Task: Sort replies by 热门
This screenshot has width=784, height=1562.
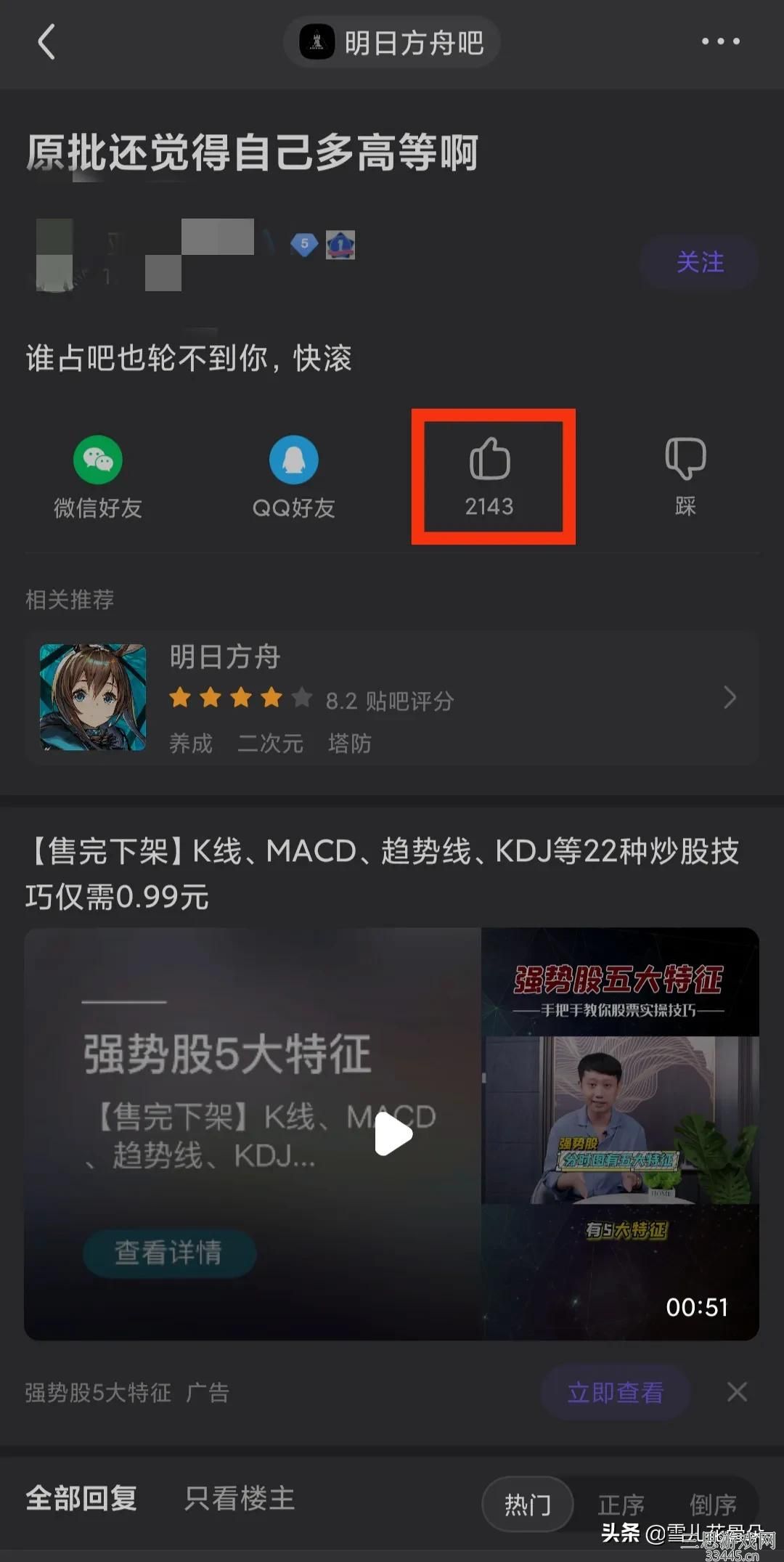Action: coord(528,1504)
